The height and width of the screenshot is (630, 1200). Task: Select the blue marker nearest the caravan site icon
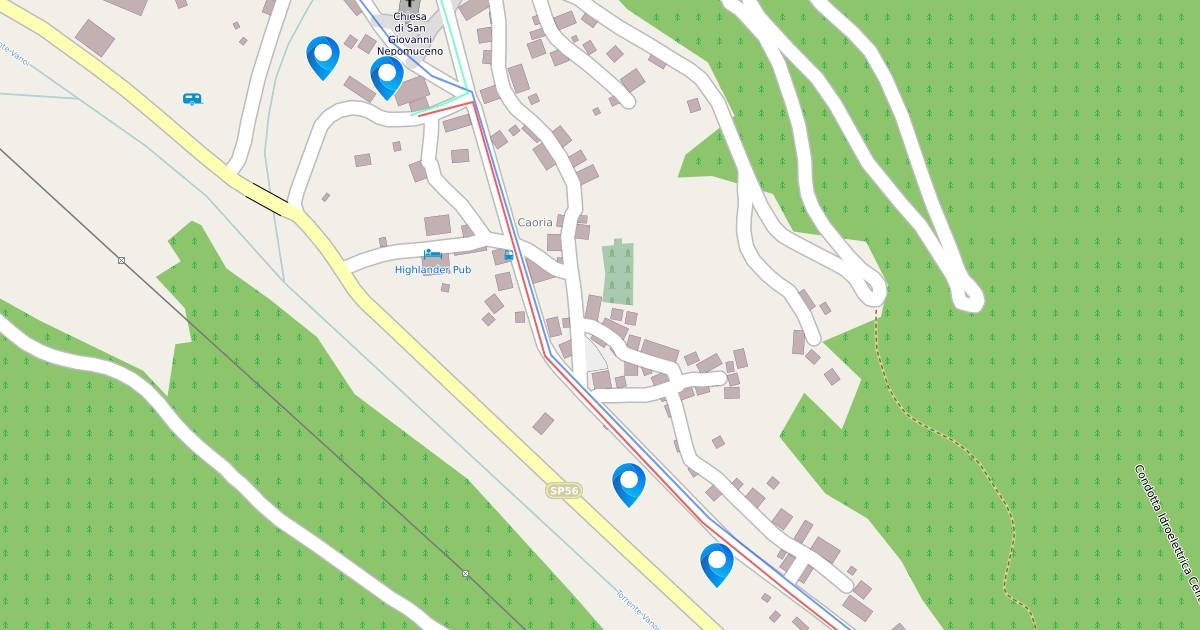pyautogui.click(x=323, y=55)
